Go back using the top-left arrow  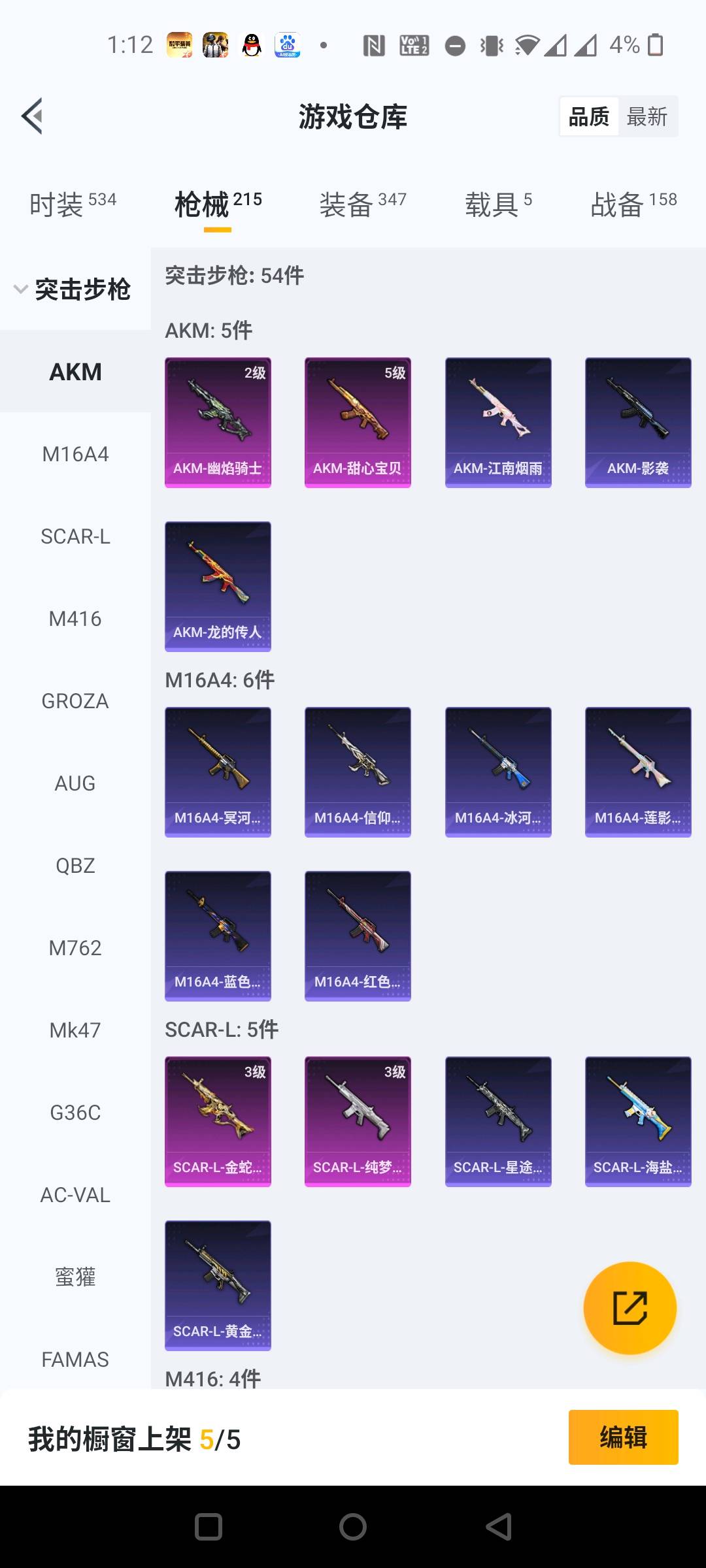click(x=32, y=116)
